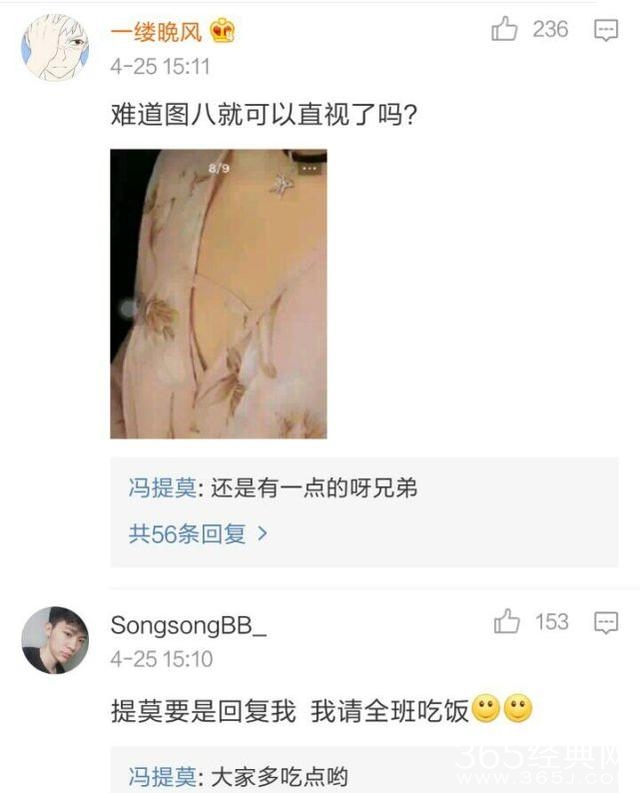Reply to 一缕晚风's comment via comment icon
Screen dimensions: 640x793
pos(606,31)
